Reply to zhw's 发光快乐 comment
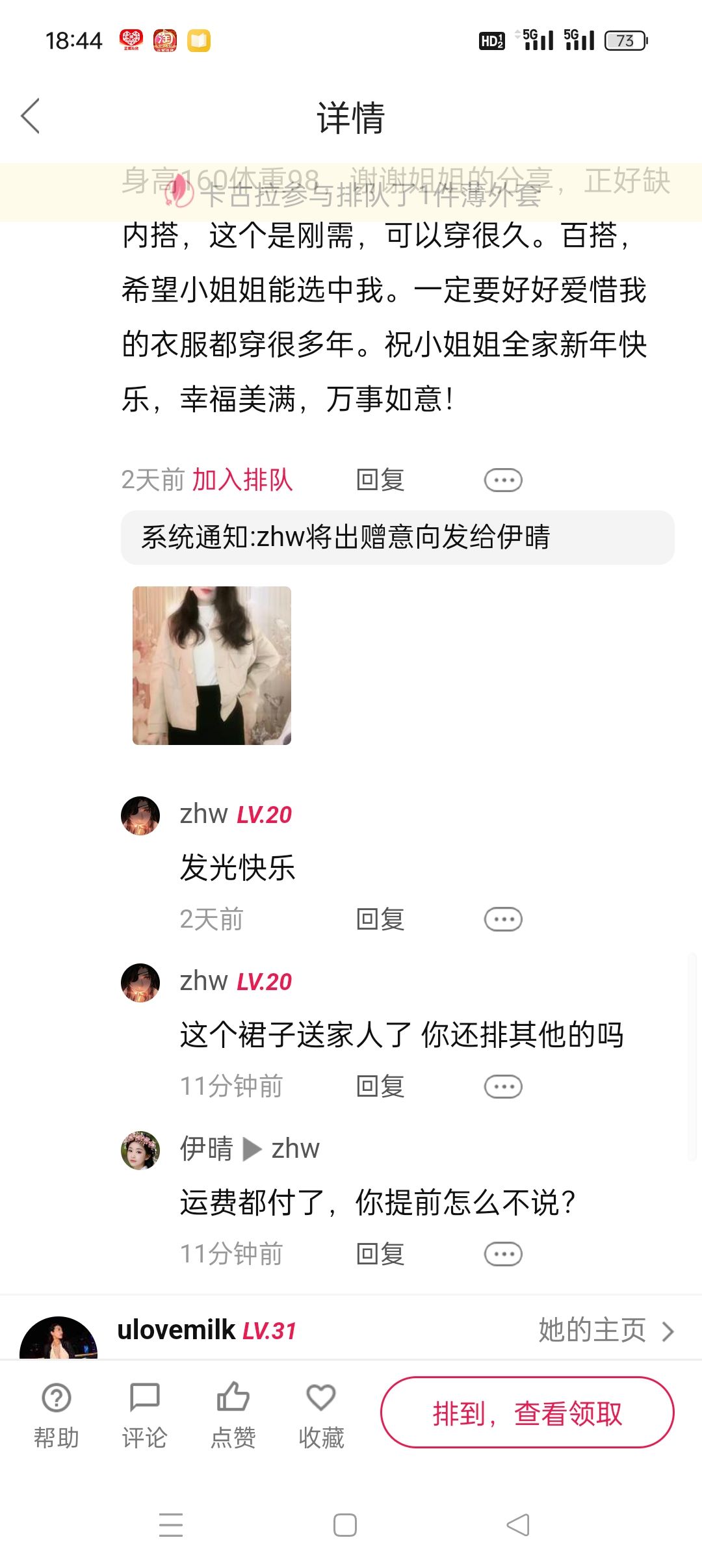Viewport: 702px width, 1568px height. click(x=380, y=919)
